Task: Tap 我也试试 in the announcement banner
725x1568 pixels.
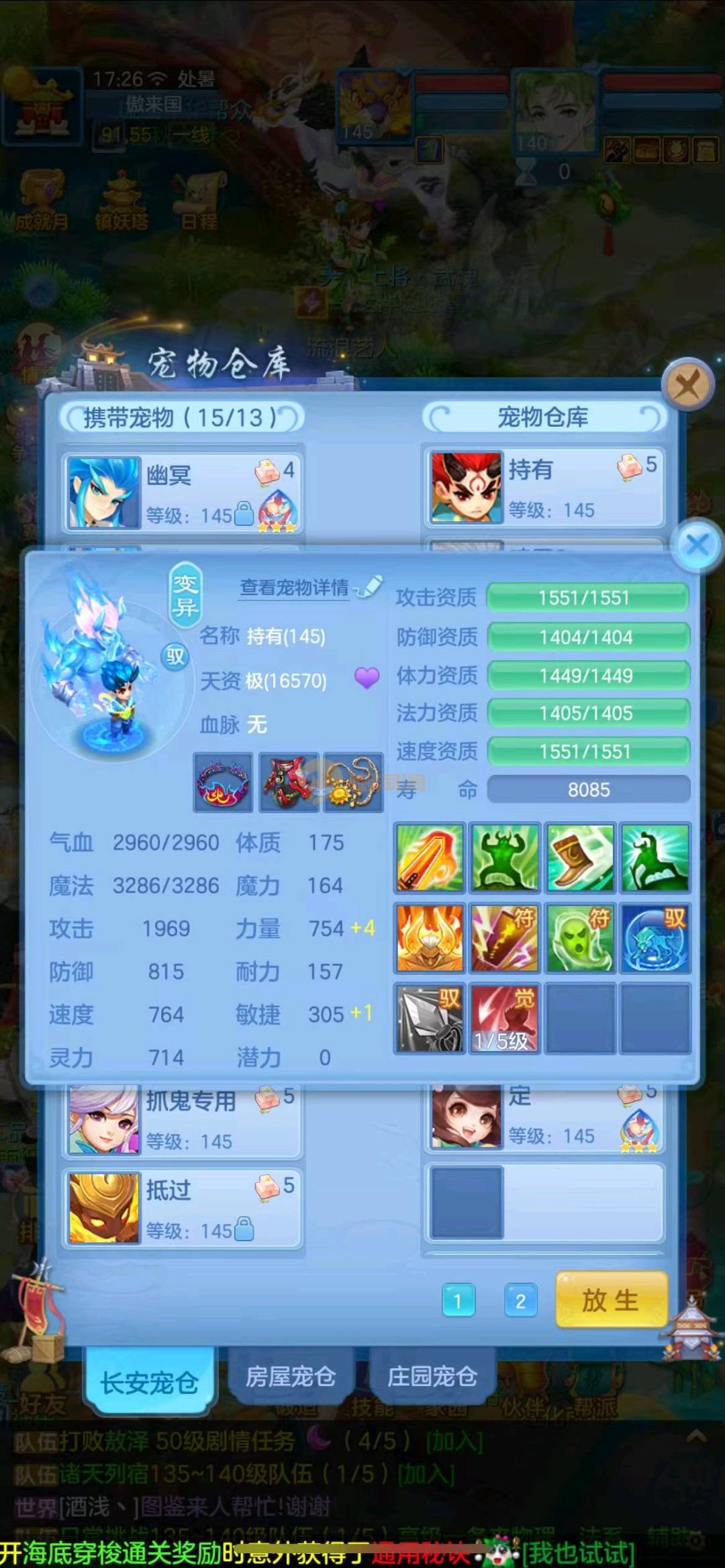Action: pos(579,1553)
